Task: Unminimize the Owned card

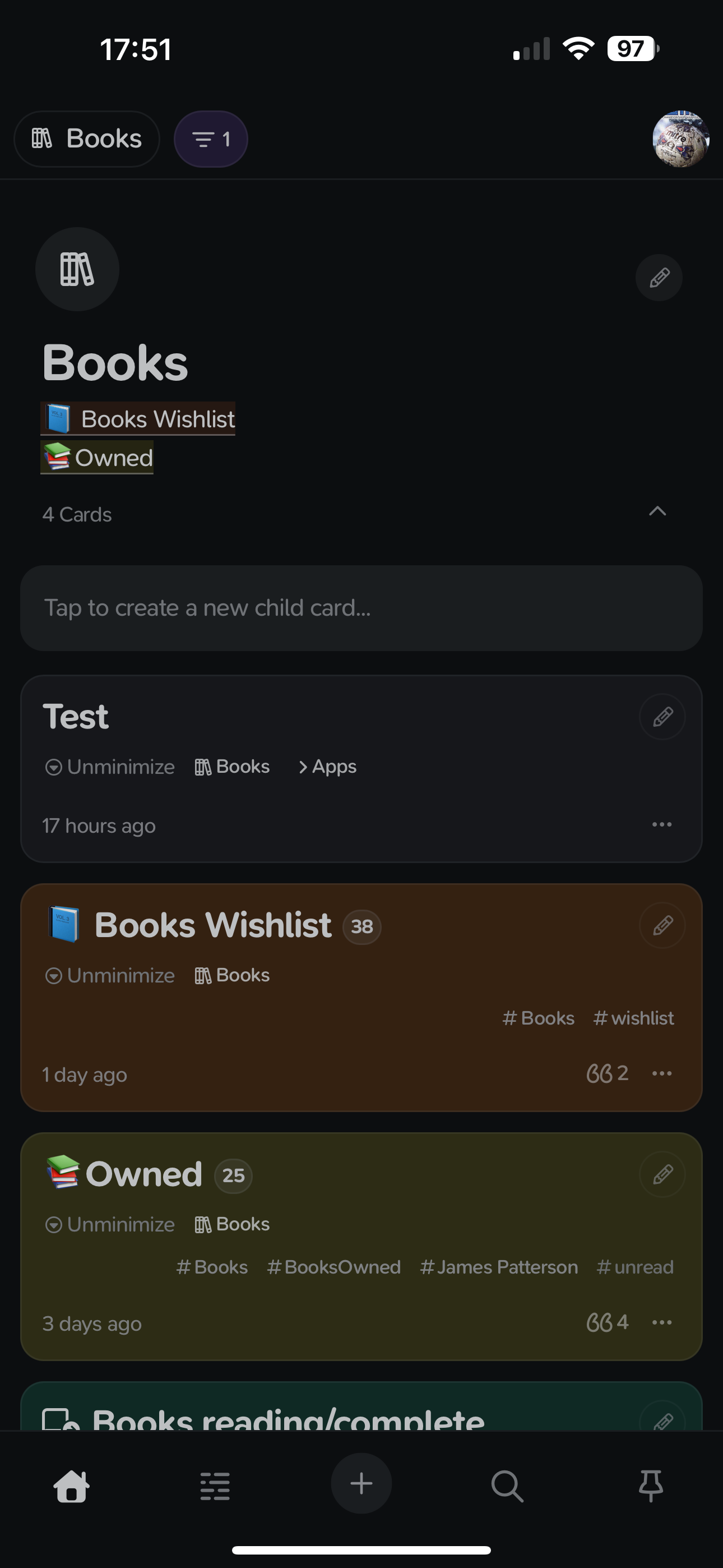Action: click(x=110, y=1224)
